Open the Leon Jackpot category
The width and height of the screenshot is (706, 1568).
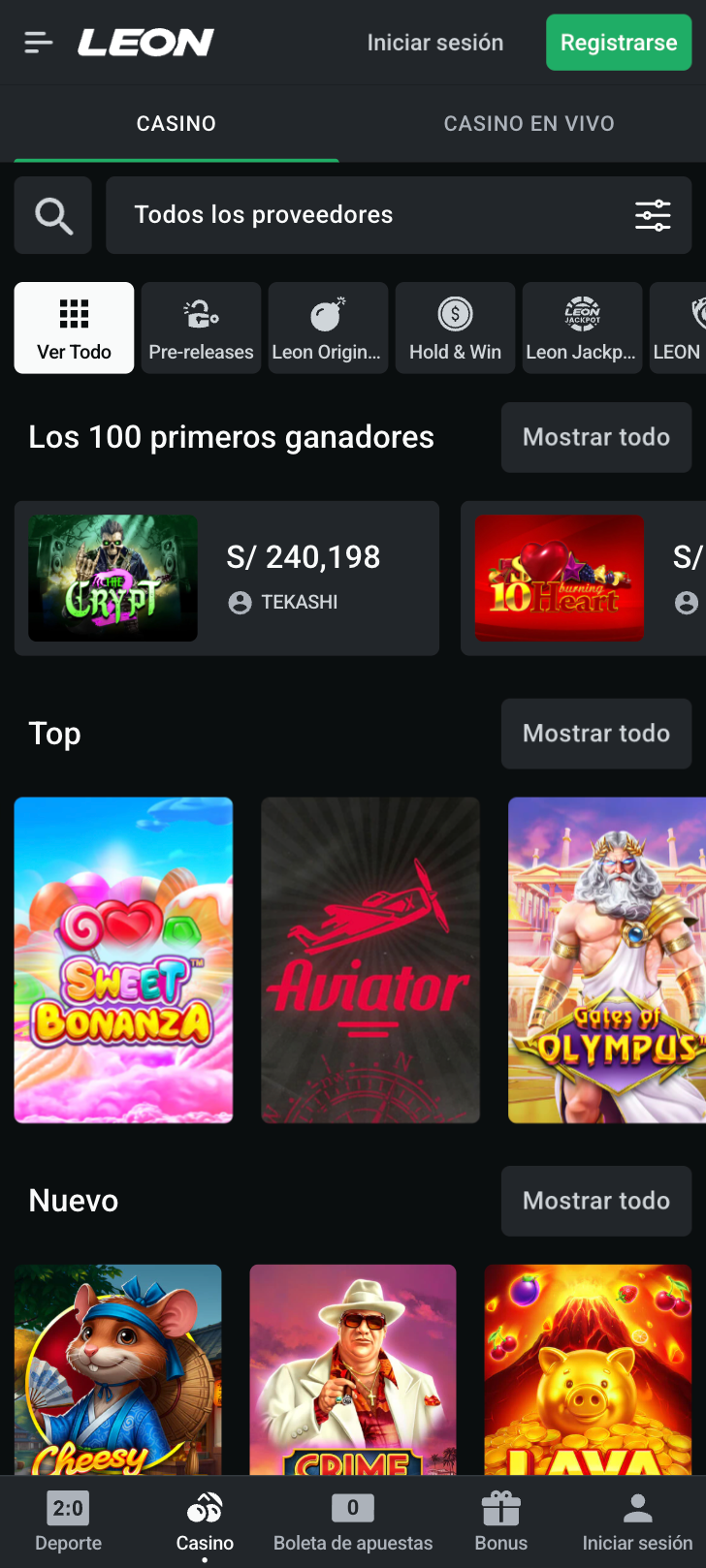click(582, 328)
